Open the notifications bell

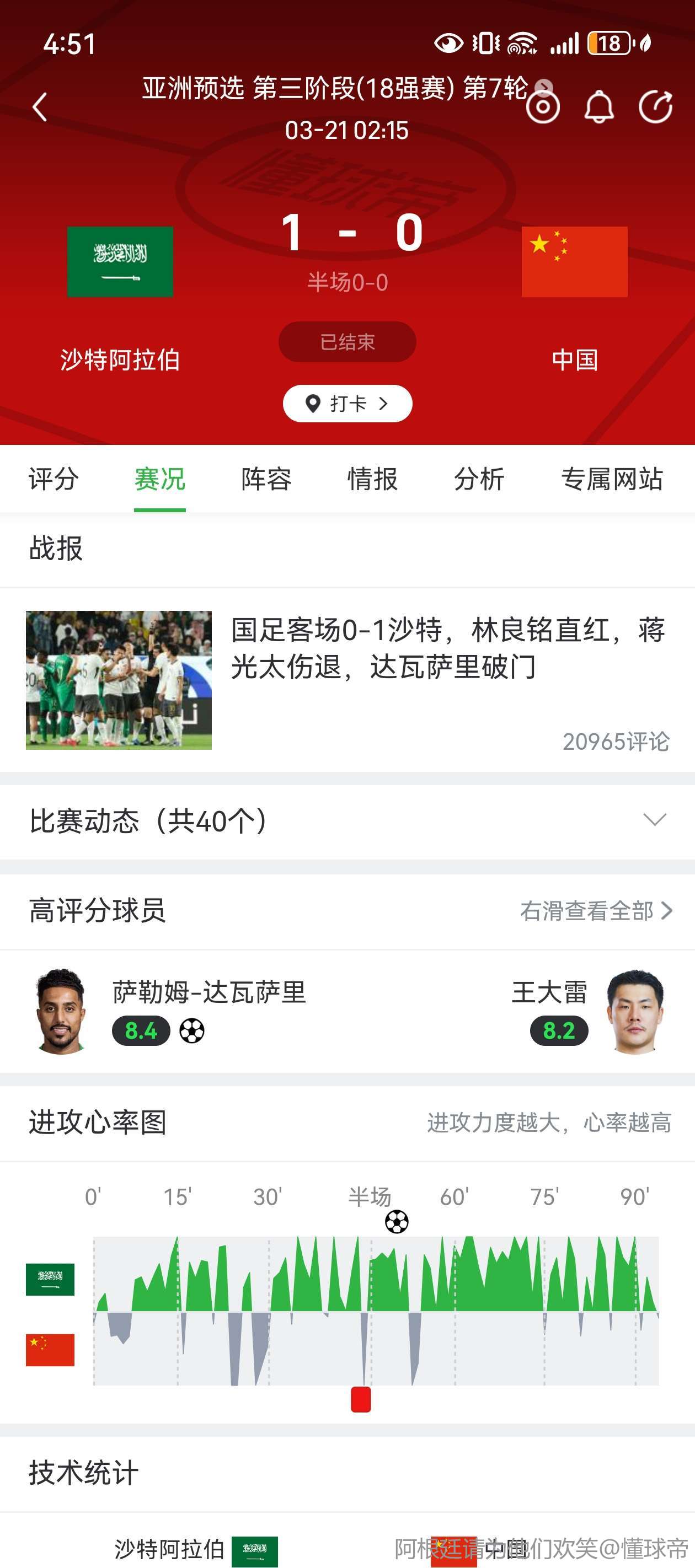(x=599, y=108)
